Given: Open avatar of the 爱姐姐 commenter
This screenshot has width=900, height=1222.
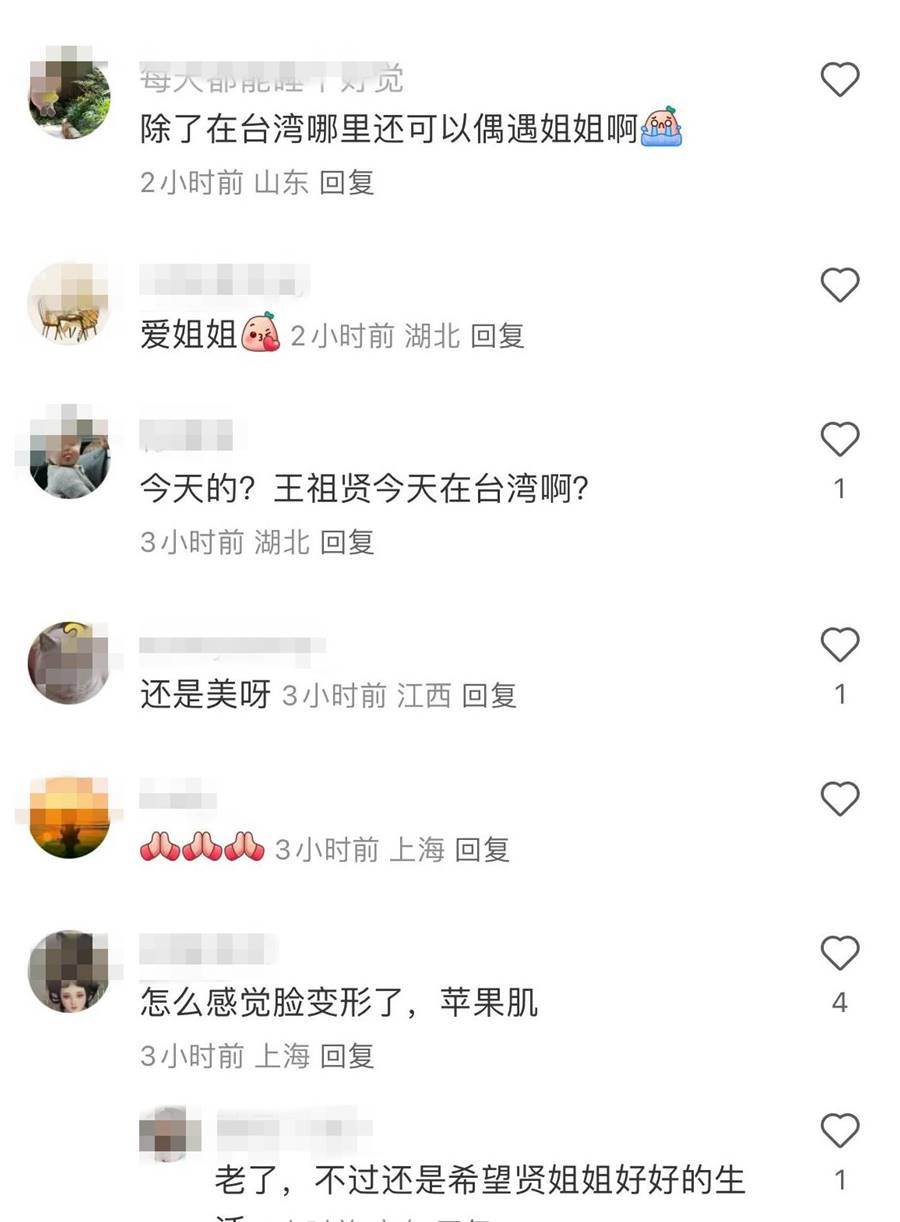Looking at the screenshot, I should coord(69,304).
